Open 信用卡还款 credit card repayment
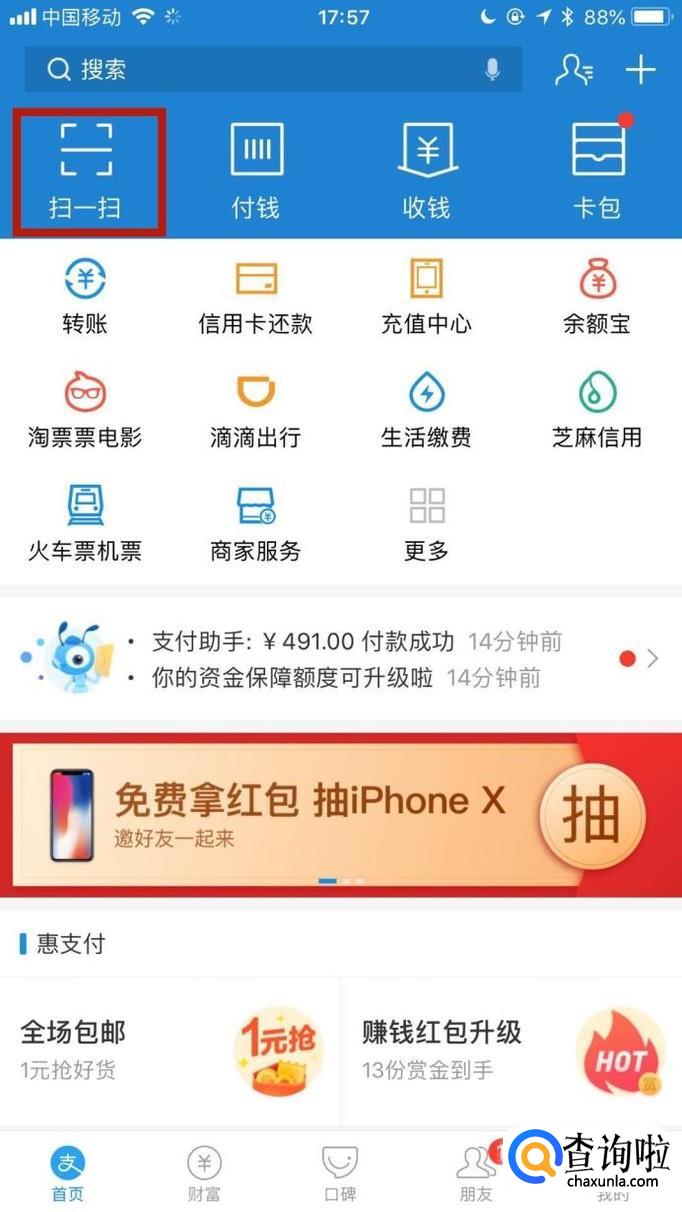This screenshot has width=682, height=1212. (x=256, y=297)
